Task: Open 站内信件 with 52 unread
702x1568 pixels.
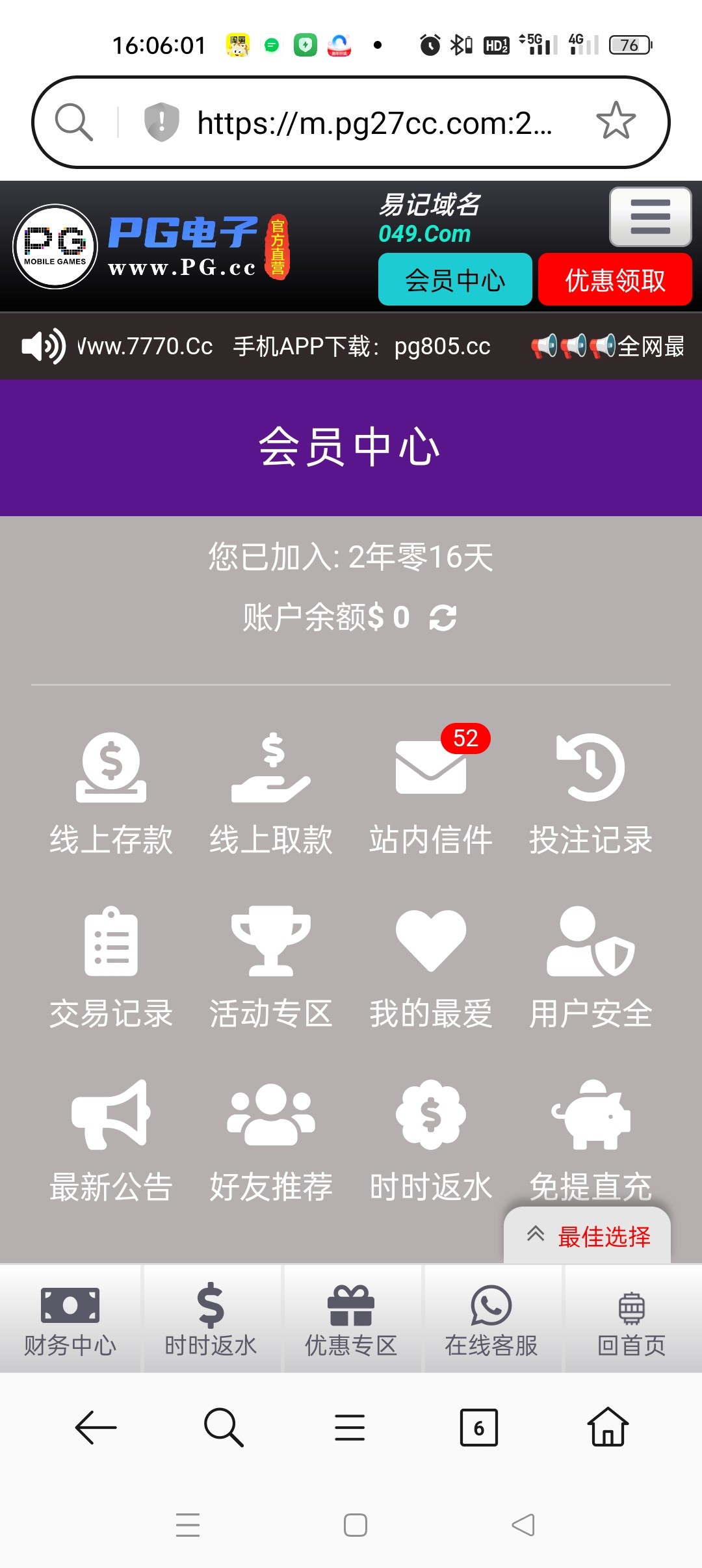Action: 431,793
